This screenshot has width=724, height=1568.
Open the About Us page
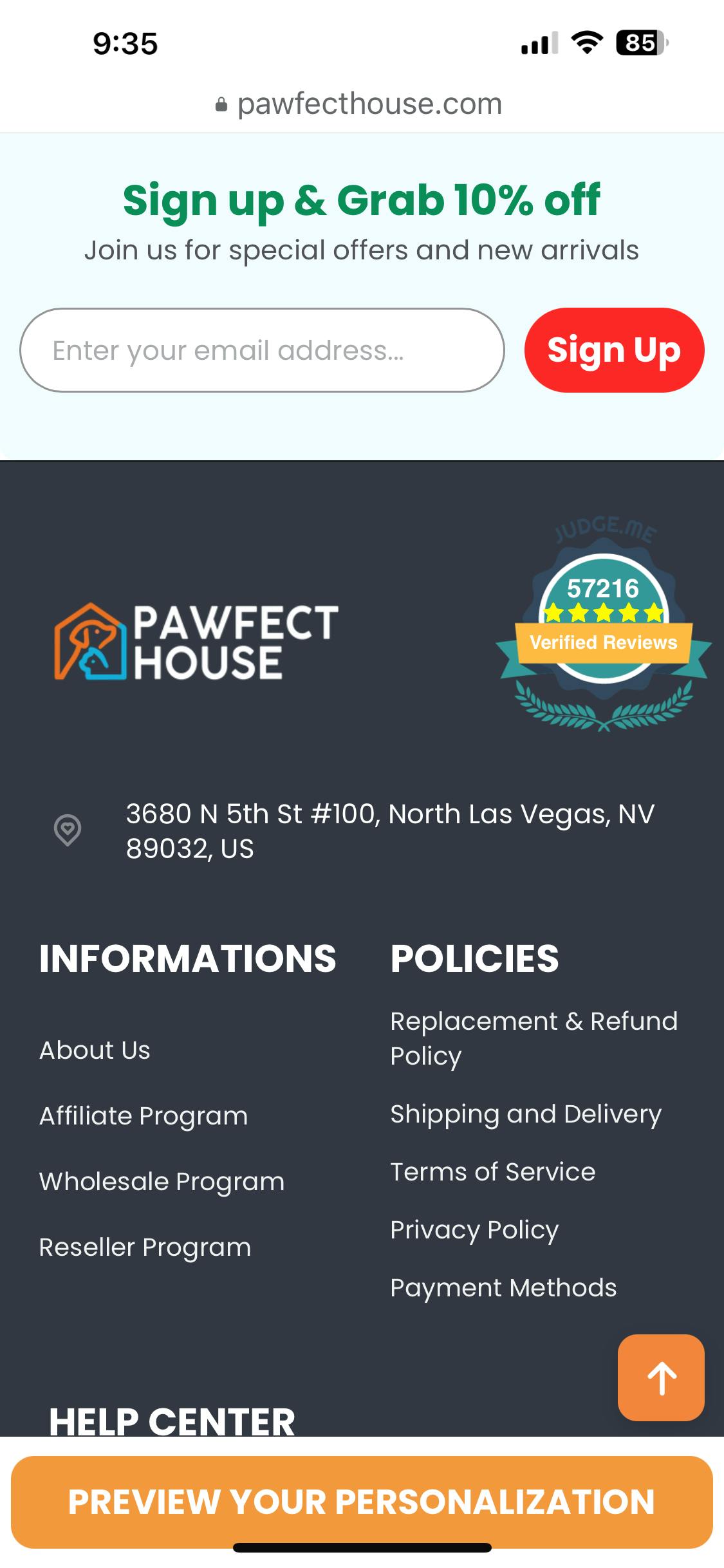(95, 1050)
